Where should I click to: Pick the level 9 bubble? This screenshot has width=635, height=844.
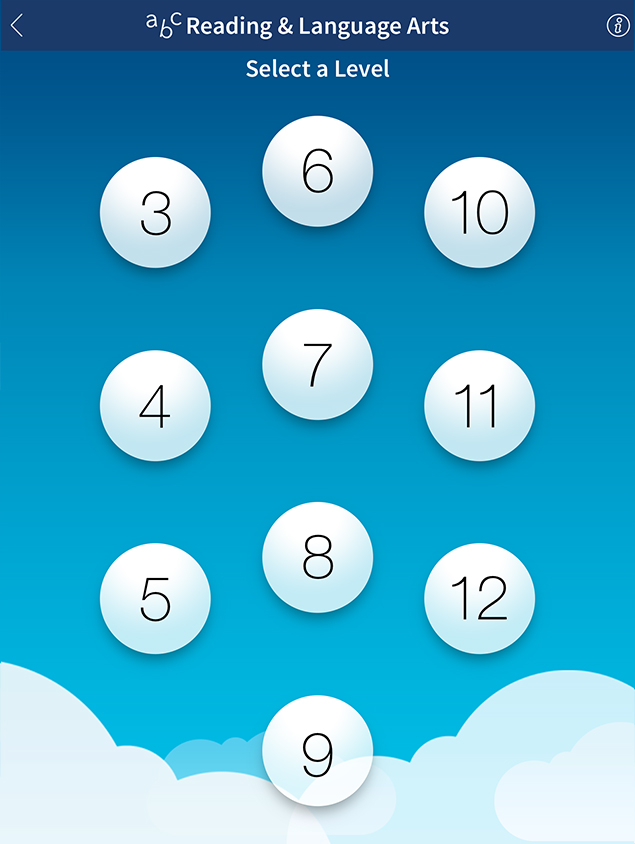click(317, 750)
